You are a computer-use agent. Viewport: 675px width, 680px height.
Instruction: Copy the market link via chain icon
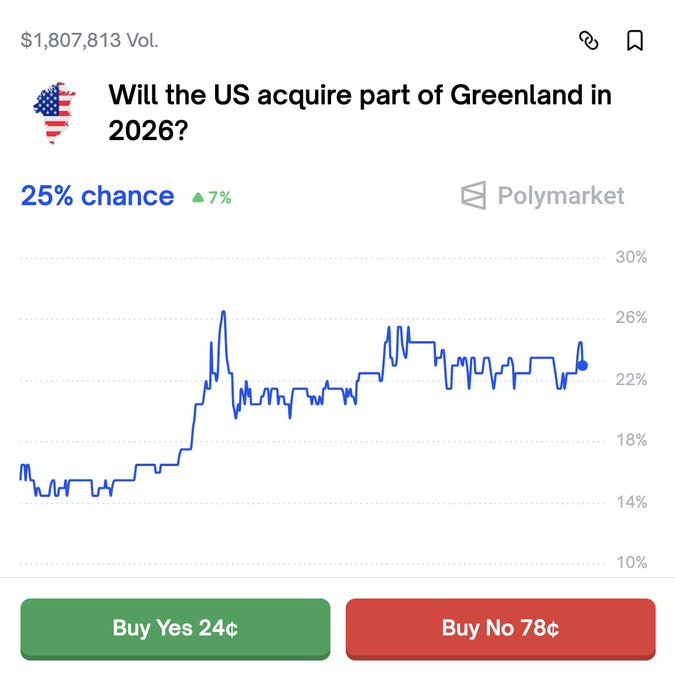point(589,41)
